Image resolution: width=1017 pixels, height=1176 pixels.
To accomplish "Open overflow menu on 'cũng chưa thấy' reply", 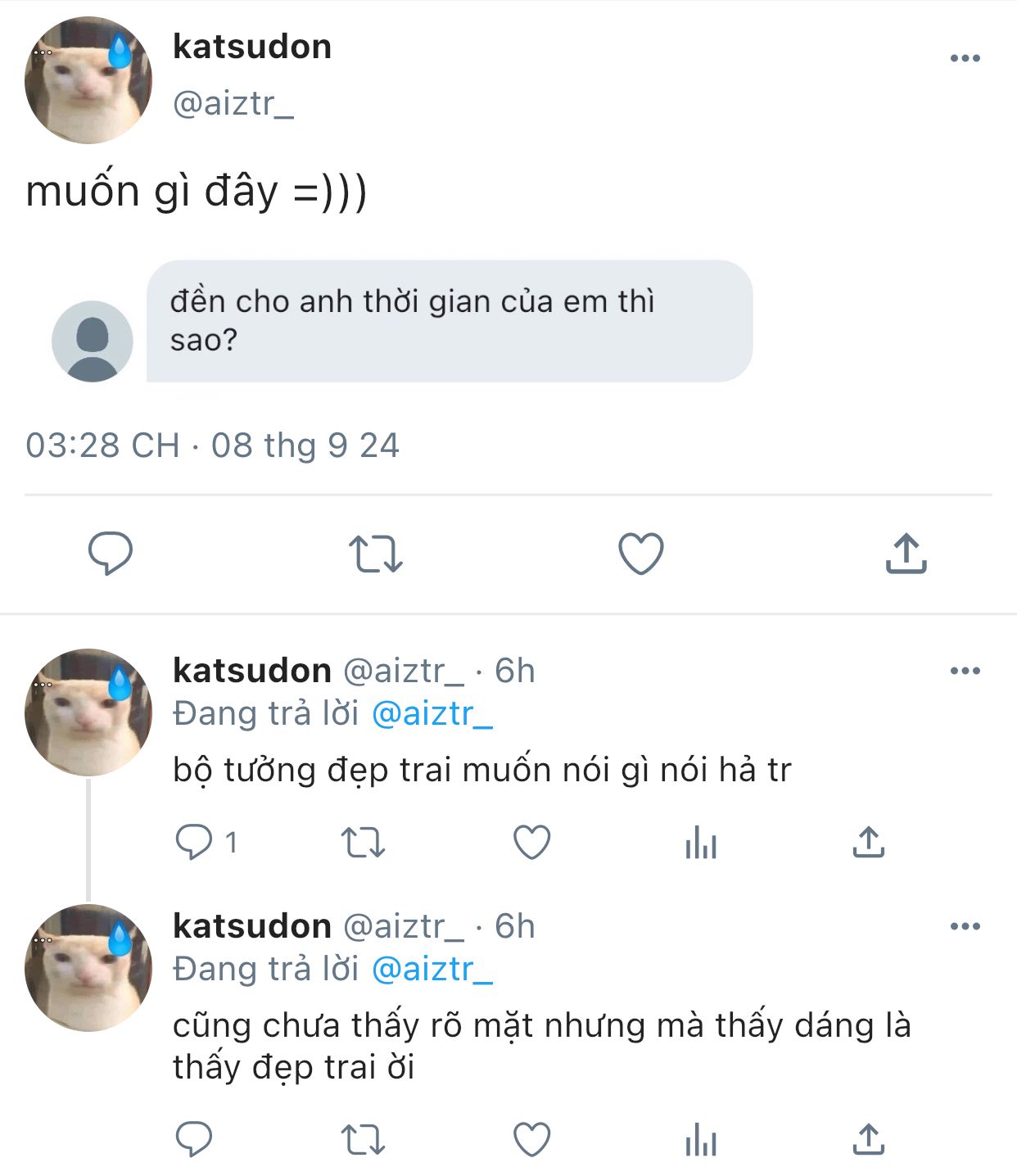I will pyautogui.click(x=965, y=926).
